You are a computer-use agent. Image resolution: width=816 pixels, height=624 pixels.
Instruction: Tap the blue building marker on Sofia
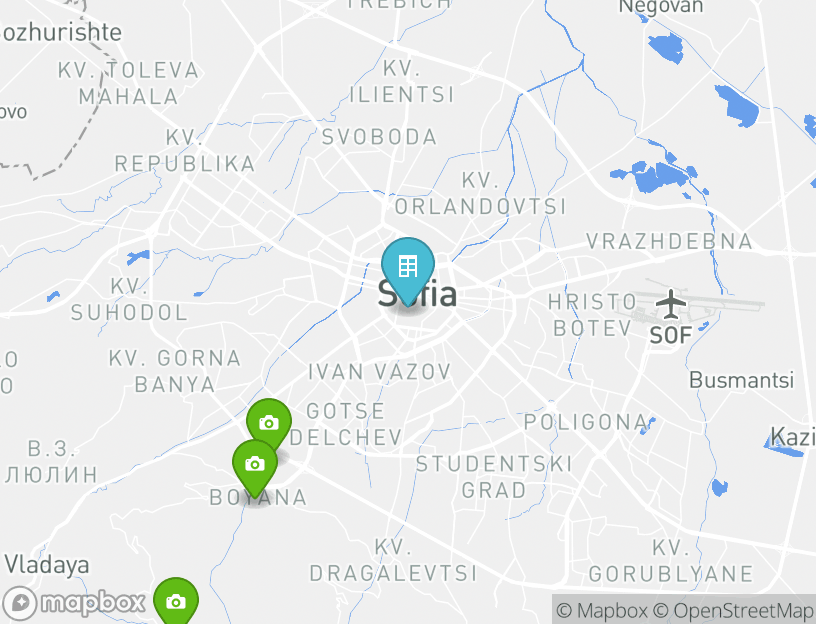[407, 267]
